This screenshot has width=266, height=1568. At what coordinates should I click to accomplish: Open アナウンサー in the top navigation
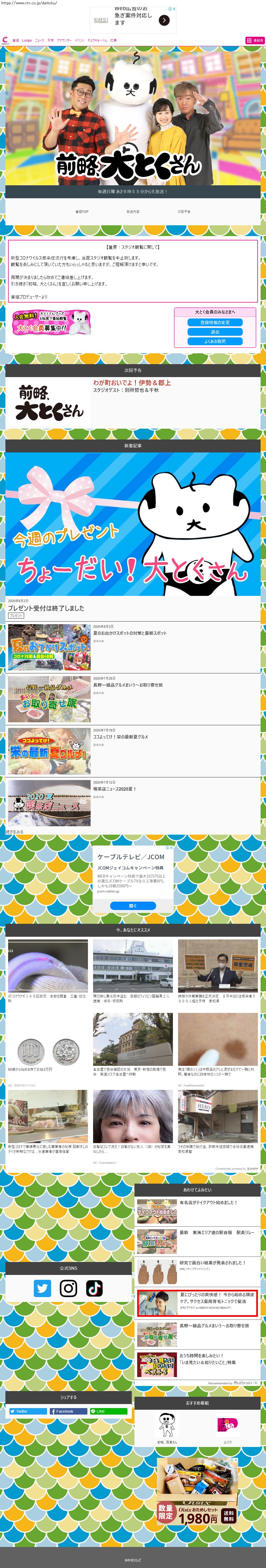[64, 41]
